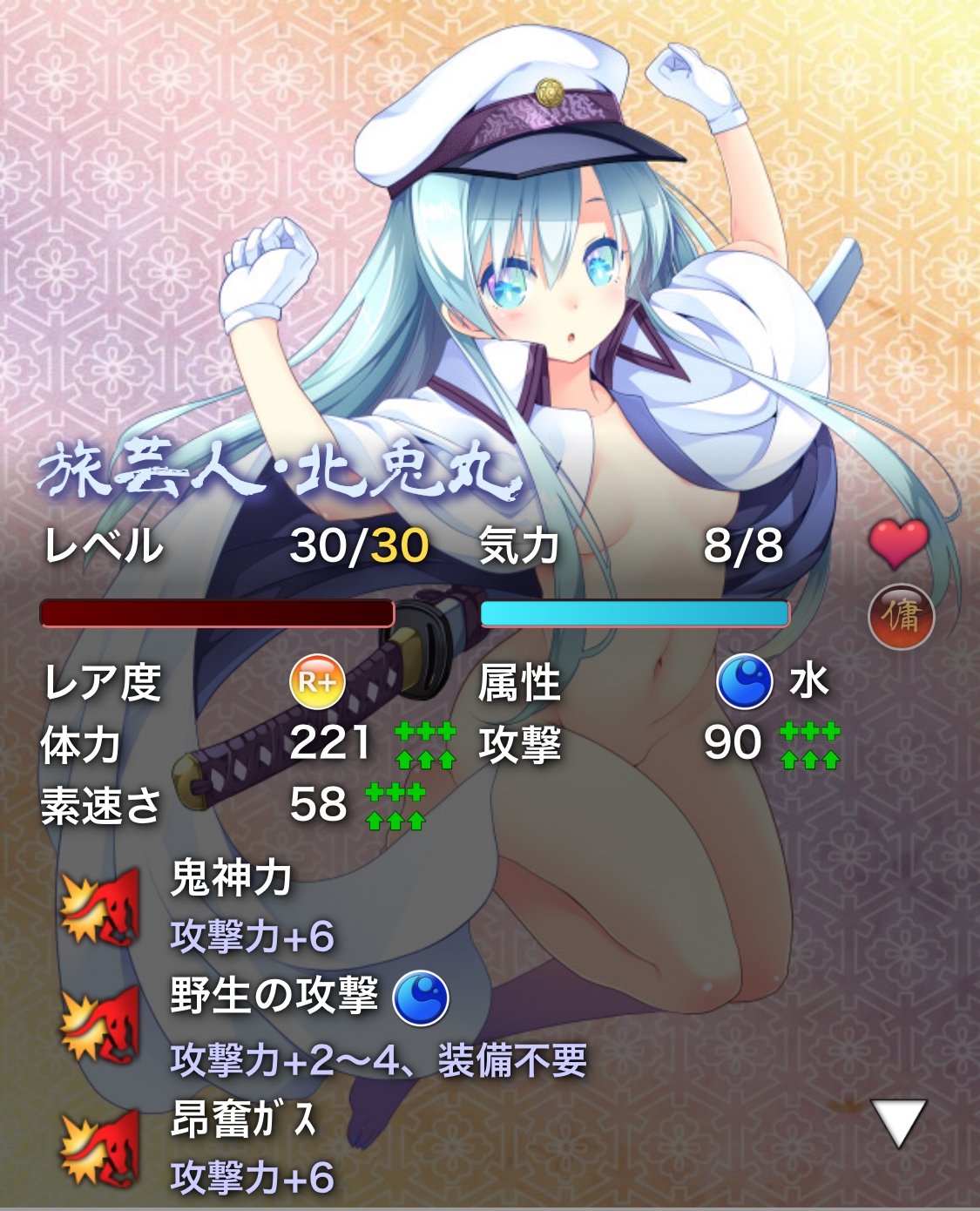The width and height of the screenshot is (980, 1211).
Task: Tap the red heart favorite icon
Action: pos(898,543)
